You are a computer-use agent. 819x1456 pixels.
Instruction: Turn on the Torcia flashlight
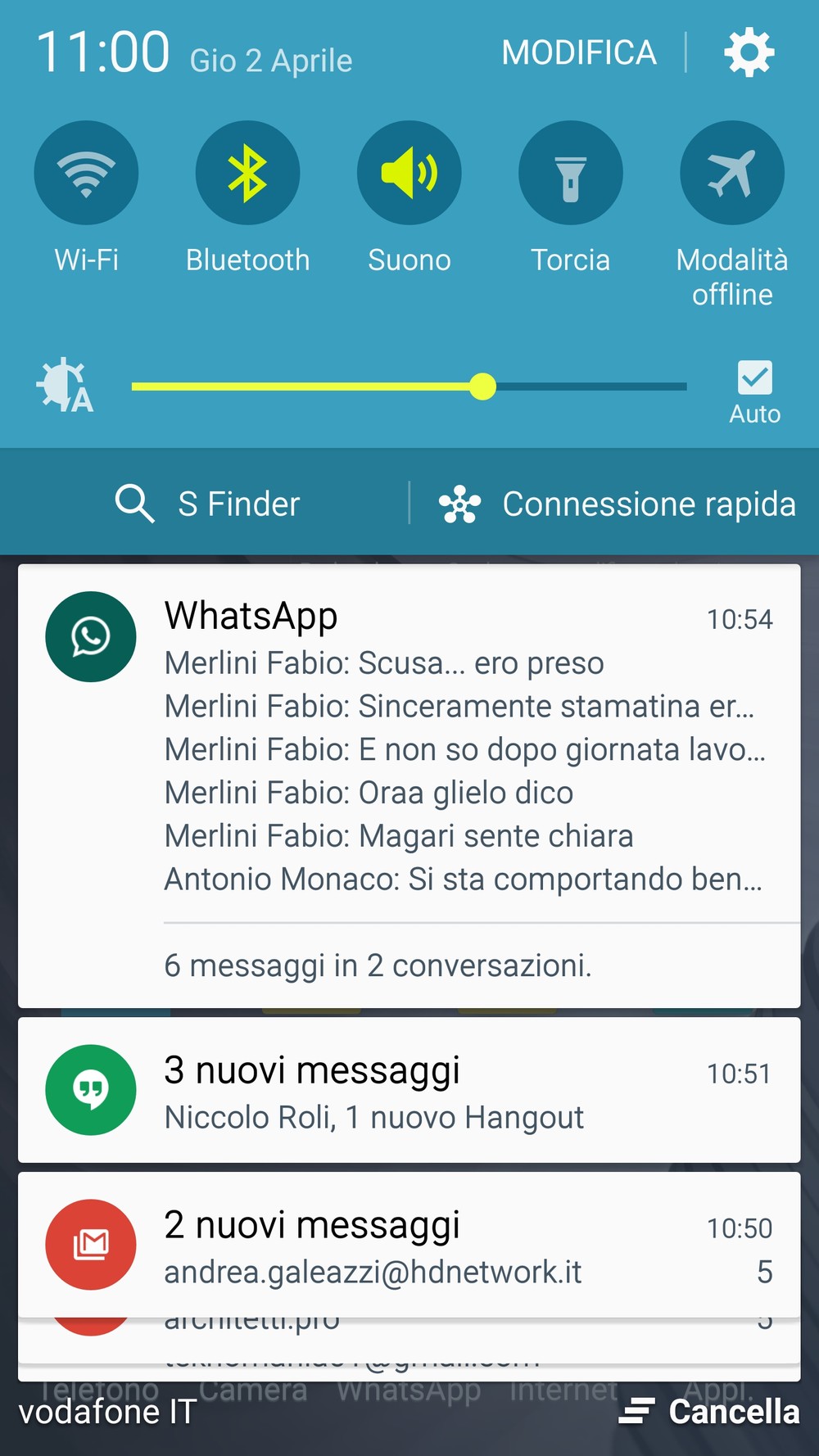point(571,173)
